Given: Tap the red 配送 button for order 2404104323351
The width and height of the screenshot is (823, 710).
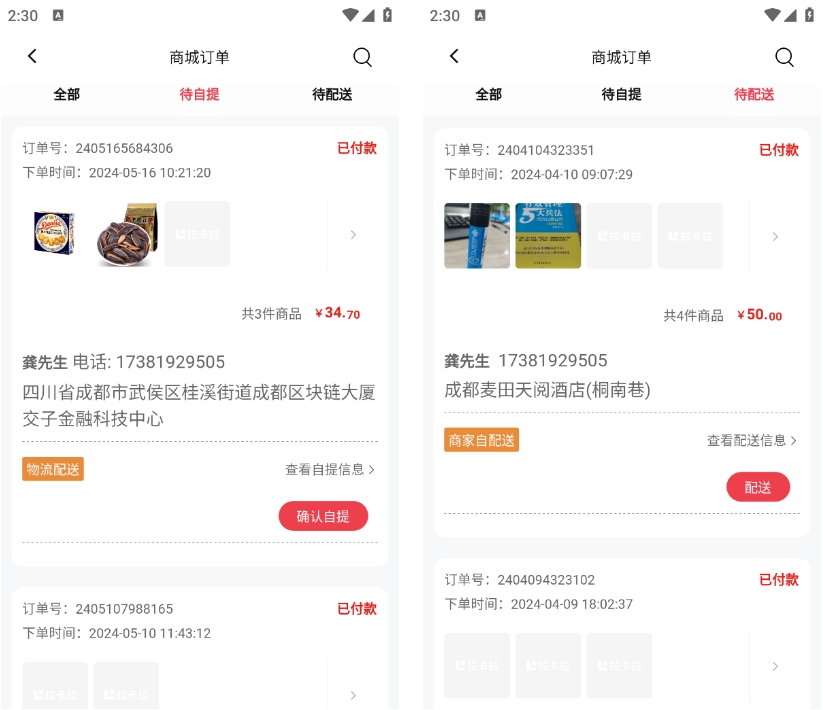Looking at the screenshot, I should click(758, 487).
